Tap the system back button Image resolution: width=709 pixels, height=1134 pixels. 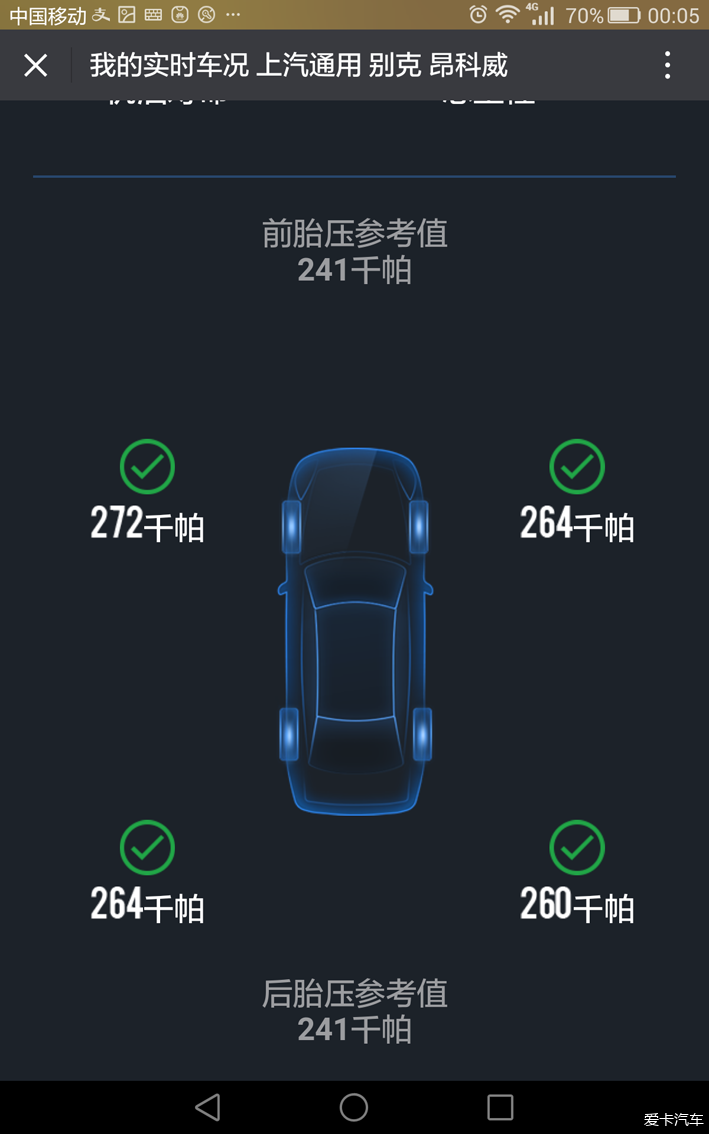click(208, 1107)
